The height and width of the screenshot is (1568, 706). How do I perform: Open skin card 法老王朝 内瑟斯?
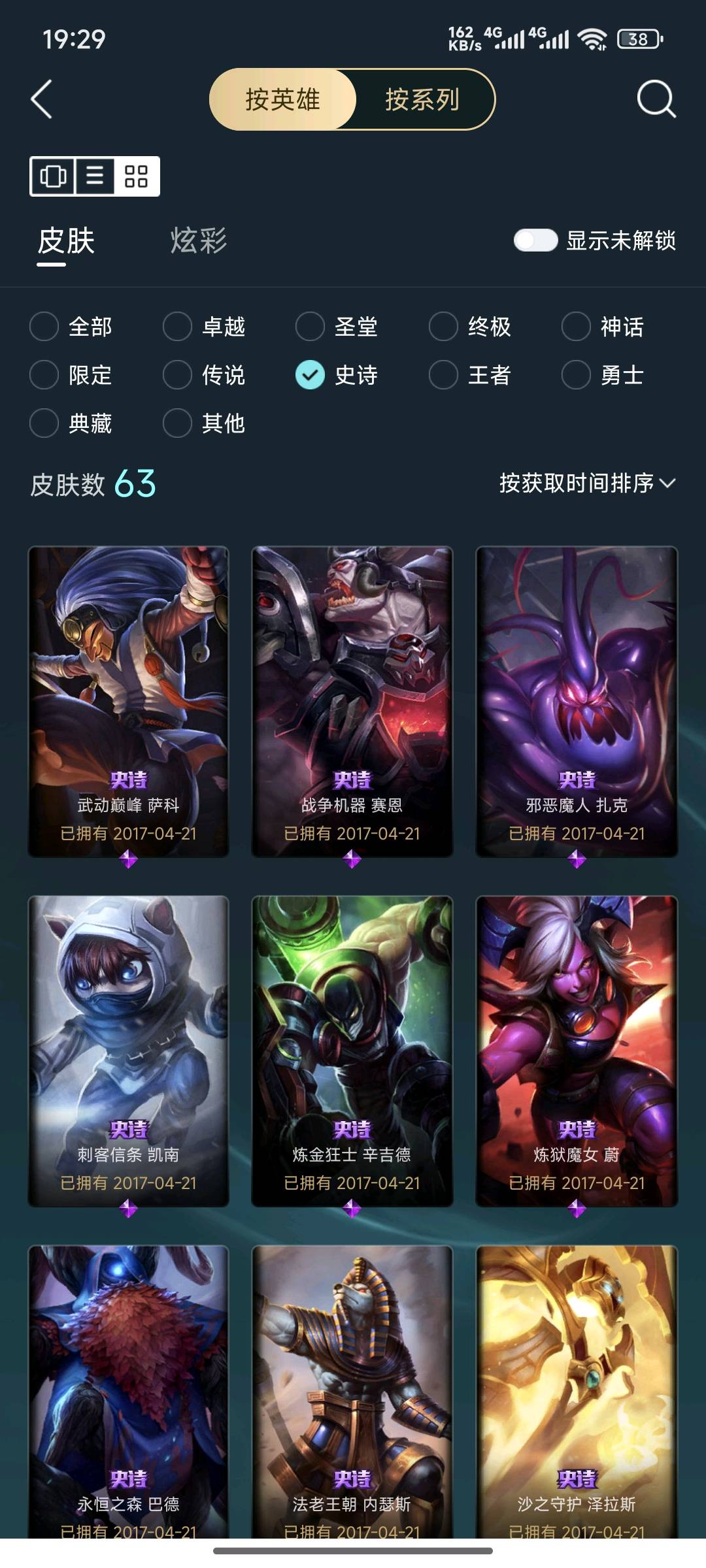pos(352,1392)
